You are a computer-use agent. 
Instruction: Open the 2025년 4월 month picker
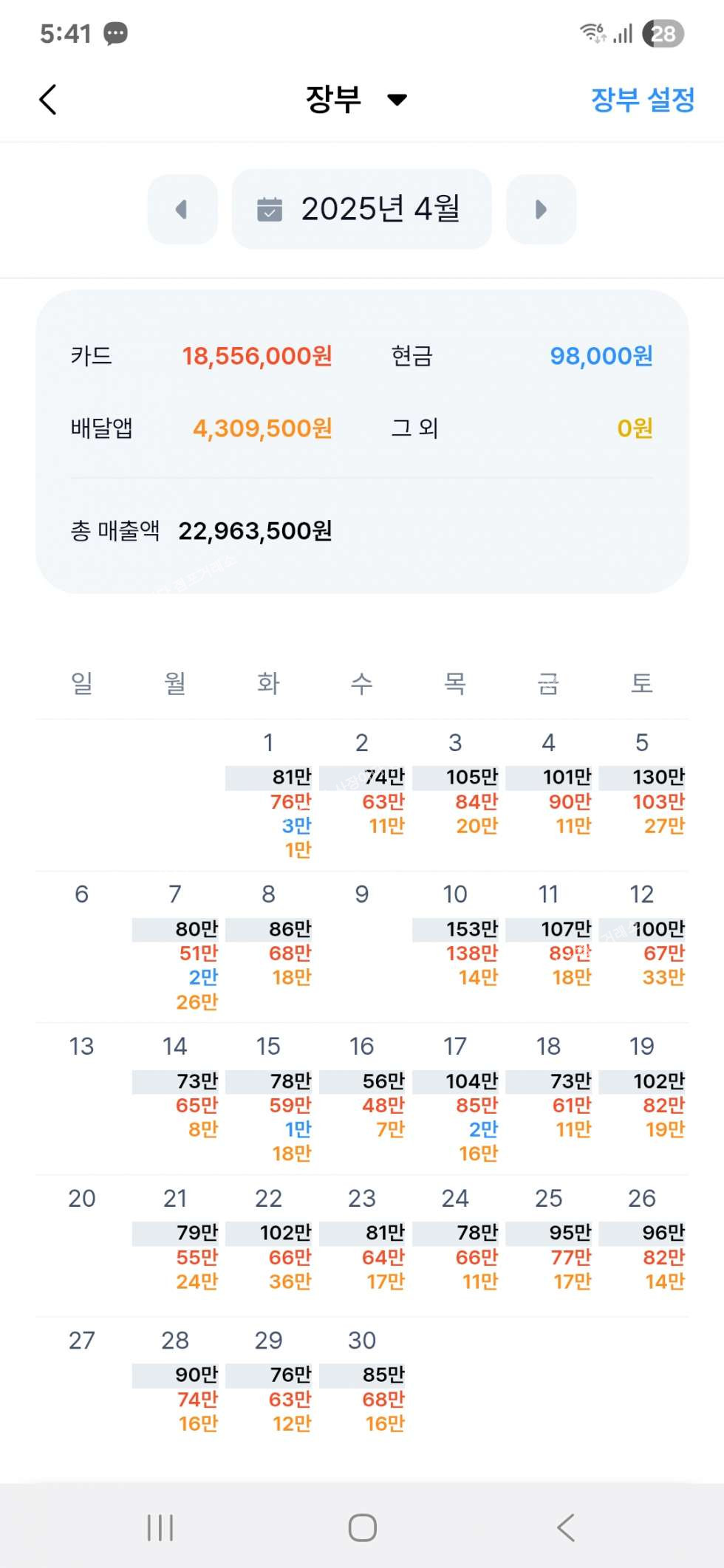click(x=362, y=209)
